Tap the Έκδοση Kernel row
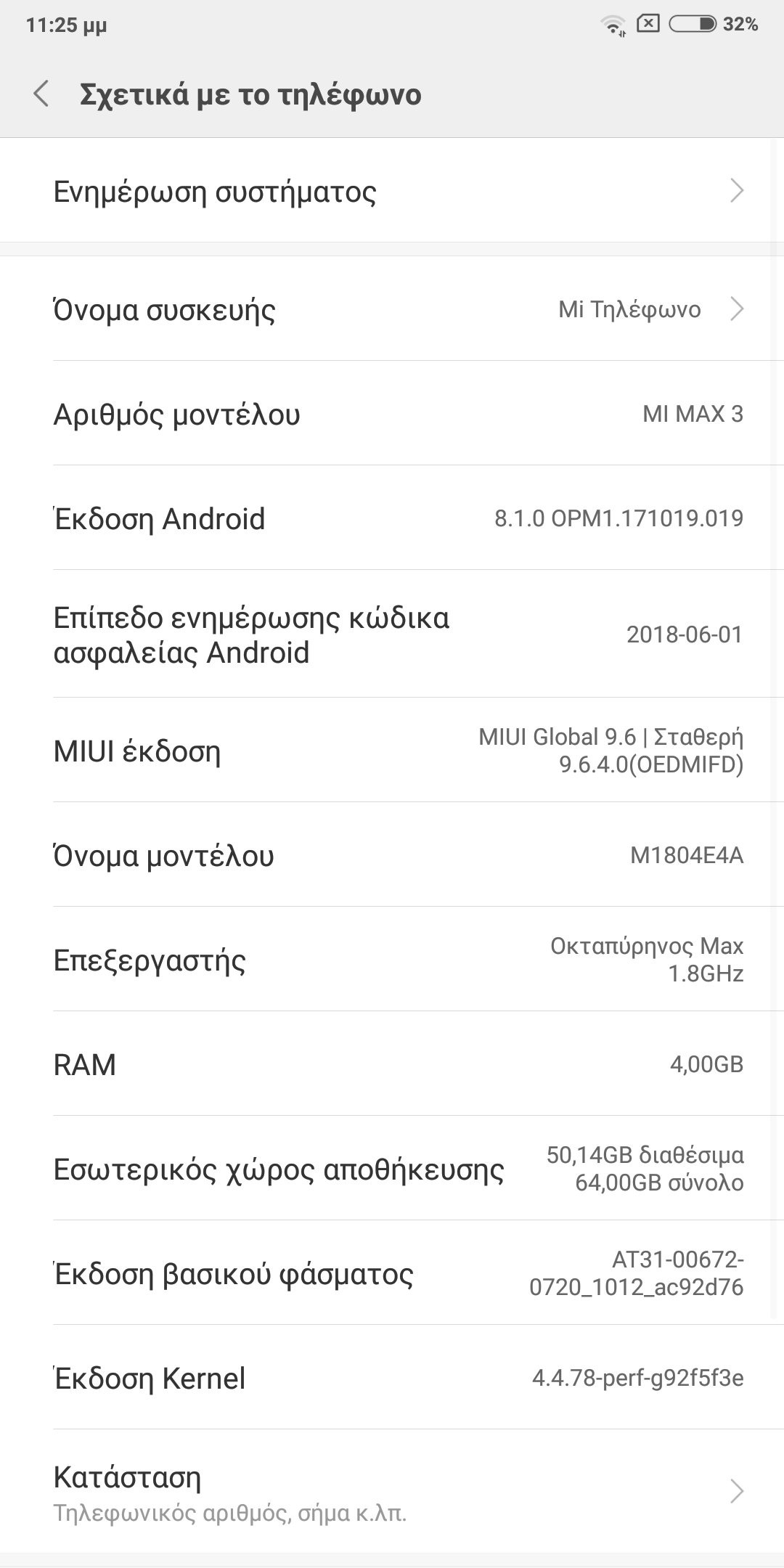This screenshot has height=1568, width=784. tap(392, 1378)
